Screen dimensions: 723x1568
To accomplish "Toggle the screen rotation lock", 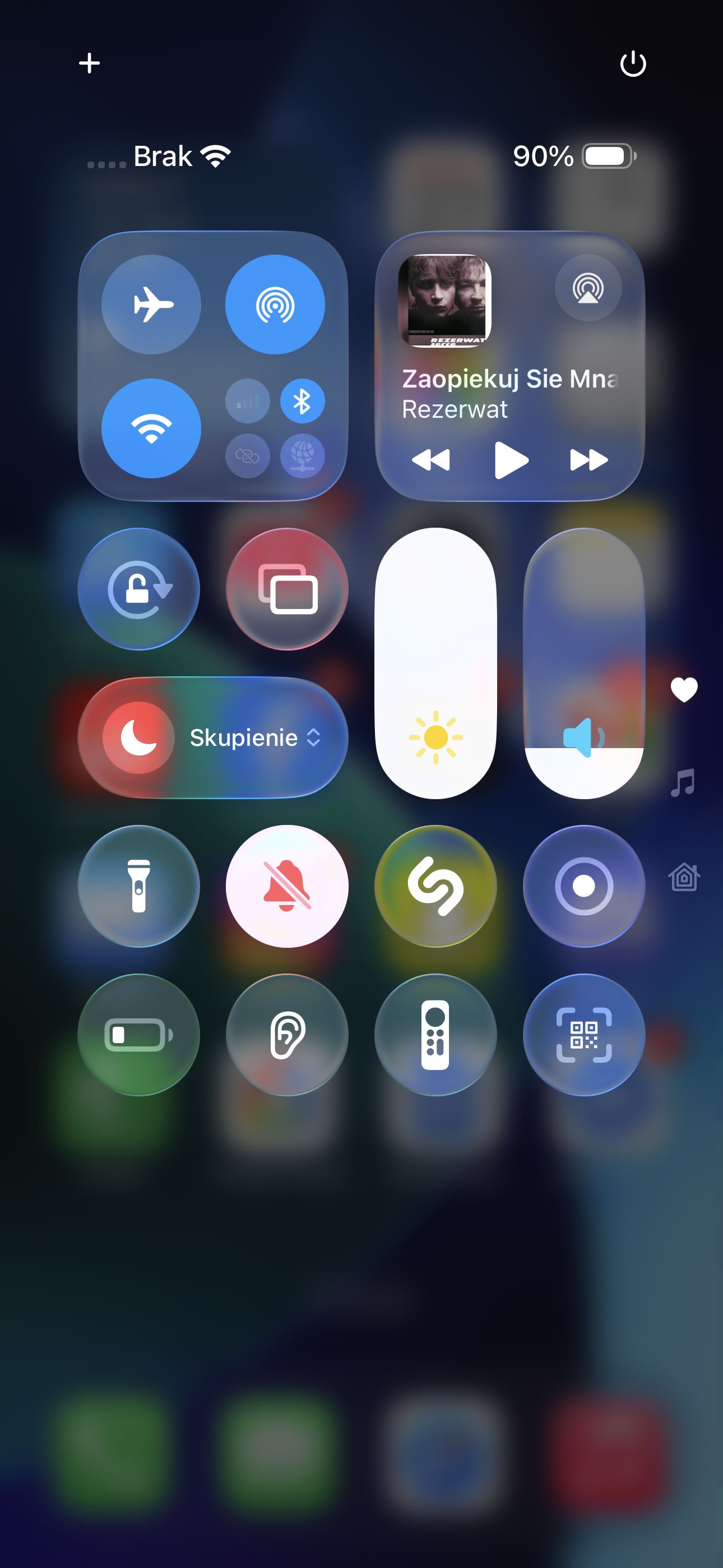I will tap(139, 589).
